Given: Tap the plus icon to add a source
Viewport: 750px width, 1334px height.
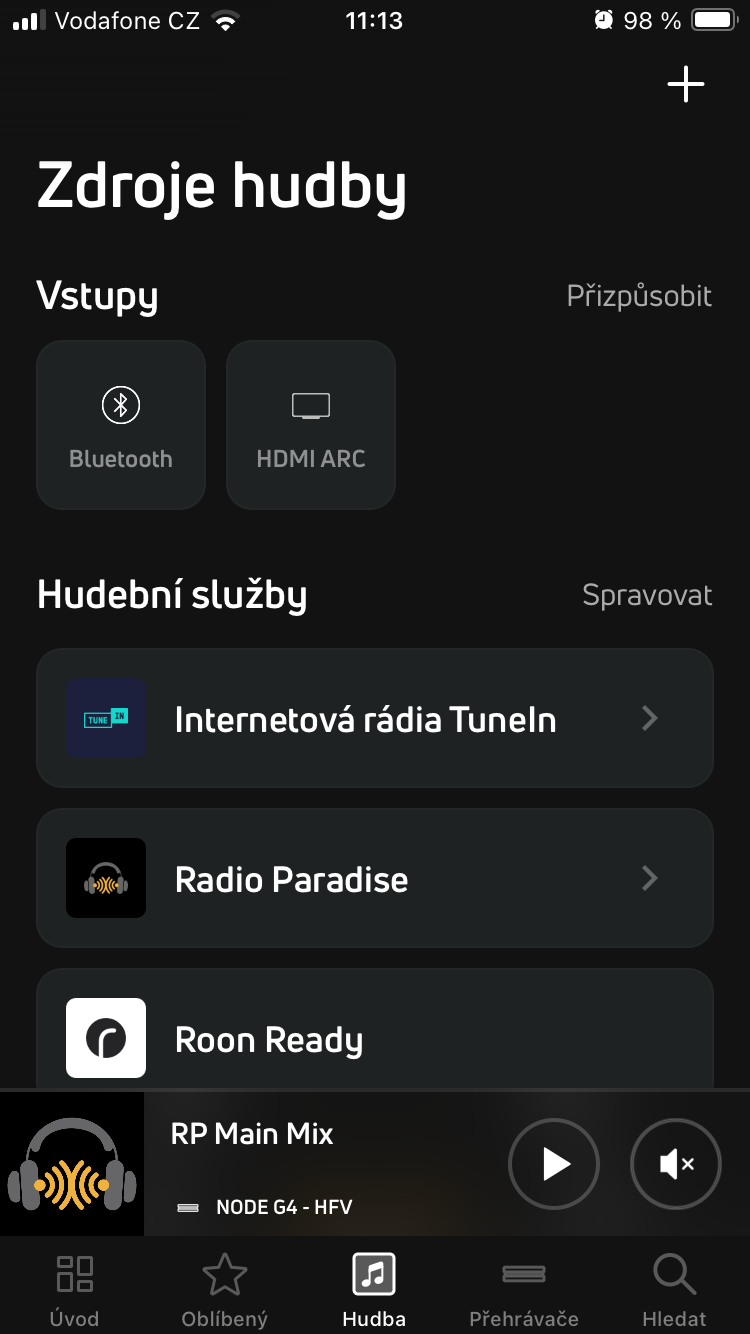Looking at the screenshot, I should (x=686, y=84).
